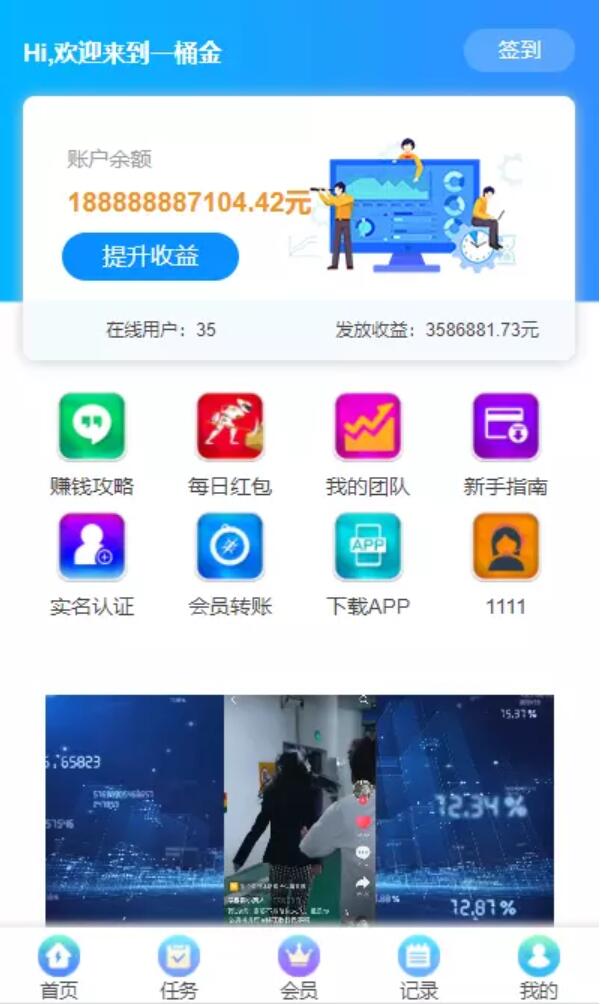Switch to the 我的 tab
The image size is (601, 1005).
coord(539,968)
